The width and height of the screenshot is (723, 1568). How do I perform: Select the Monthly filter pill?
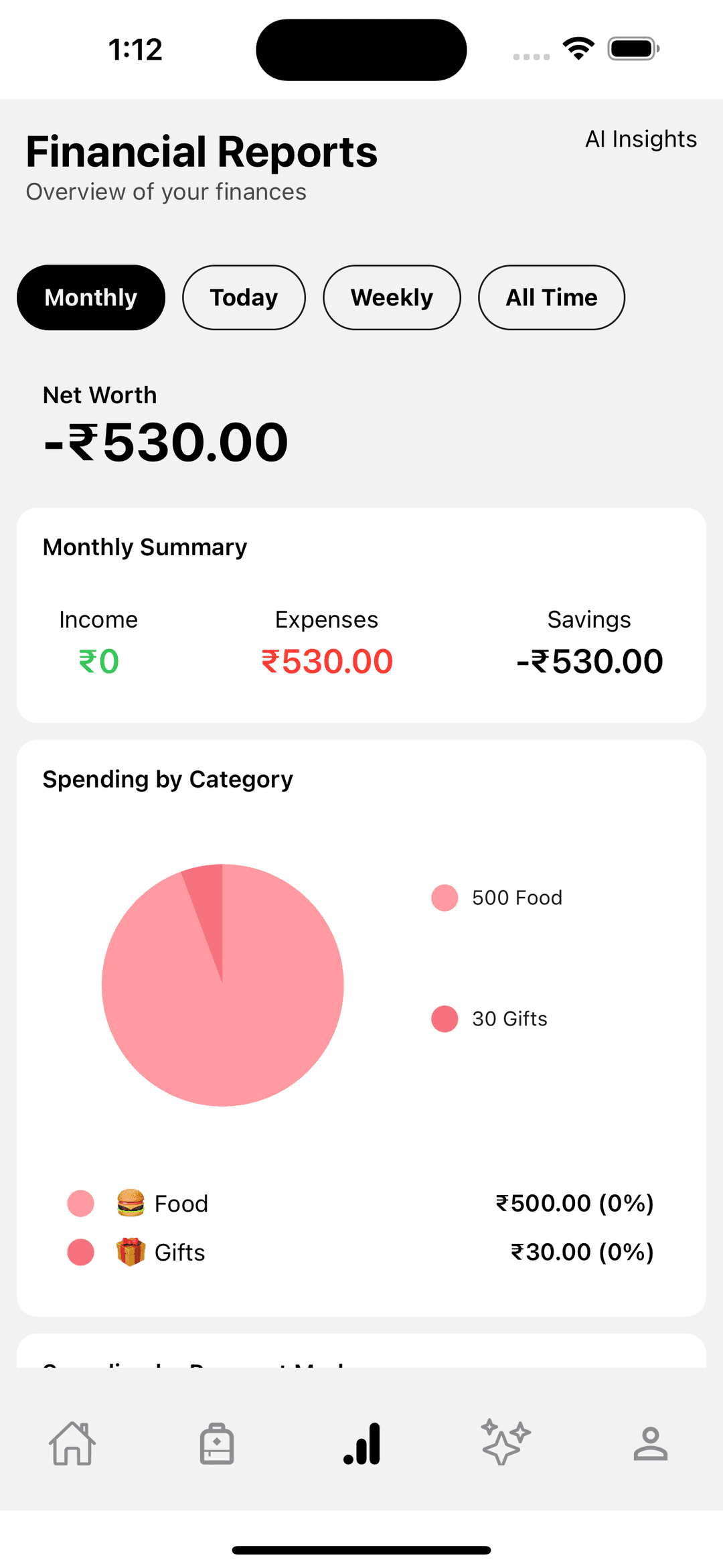click(90, 297)
